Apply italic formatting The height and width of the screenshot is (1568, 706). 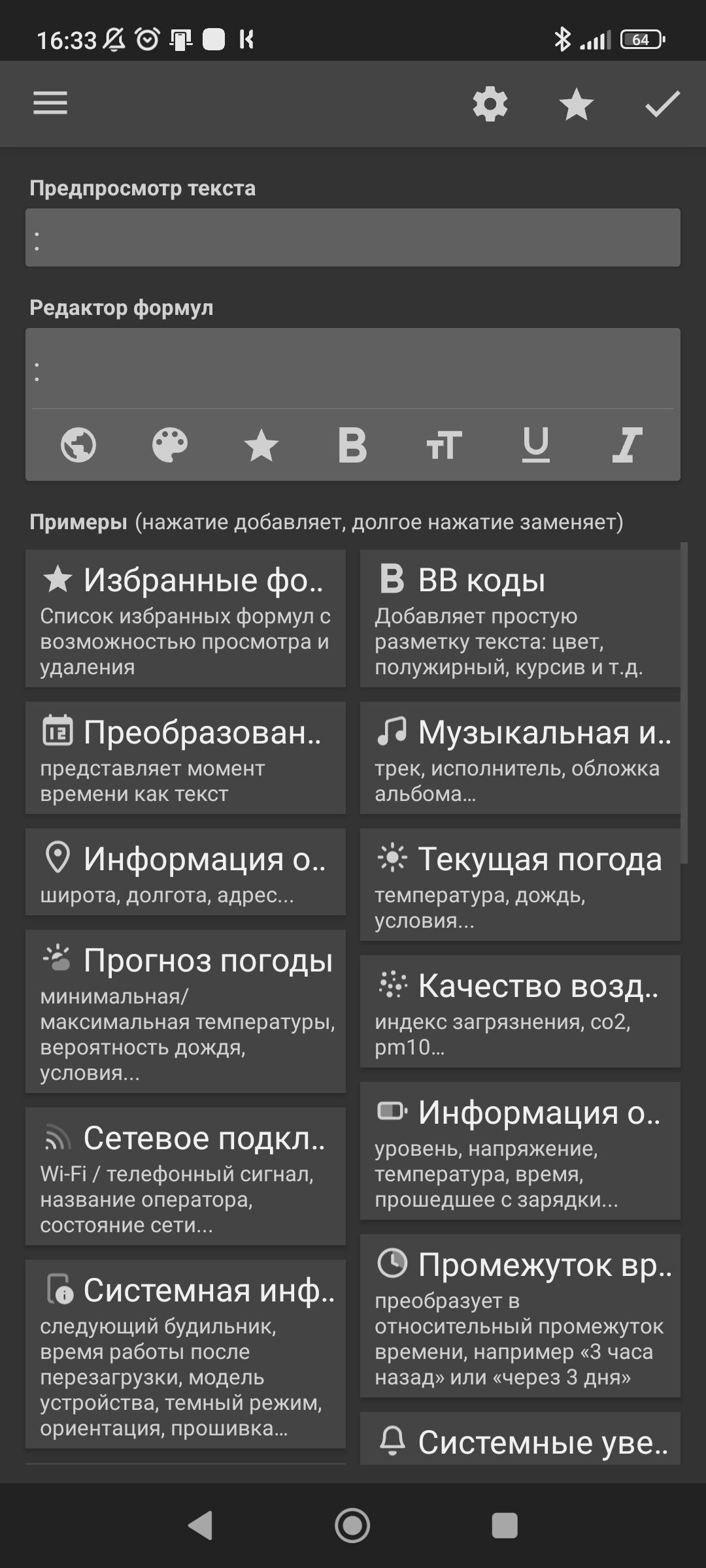(x=628, y=445)
